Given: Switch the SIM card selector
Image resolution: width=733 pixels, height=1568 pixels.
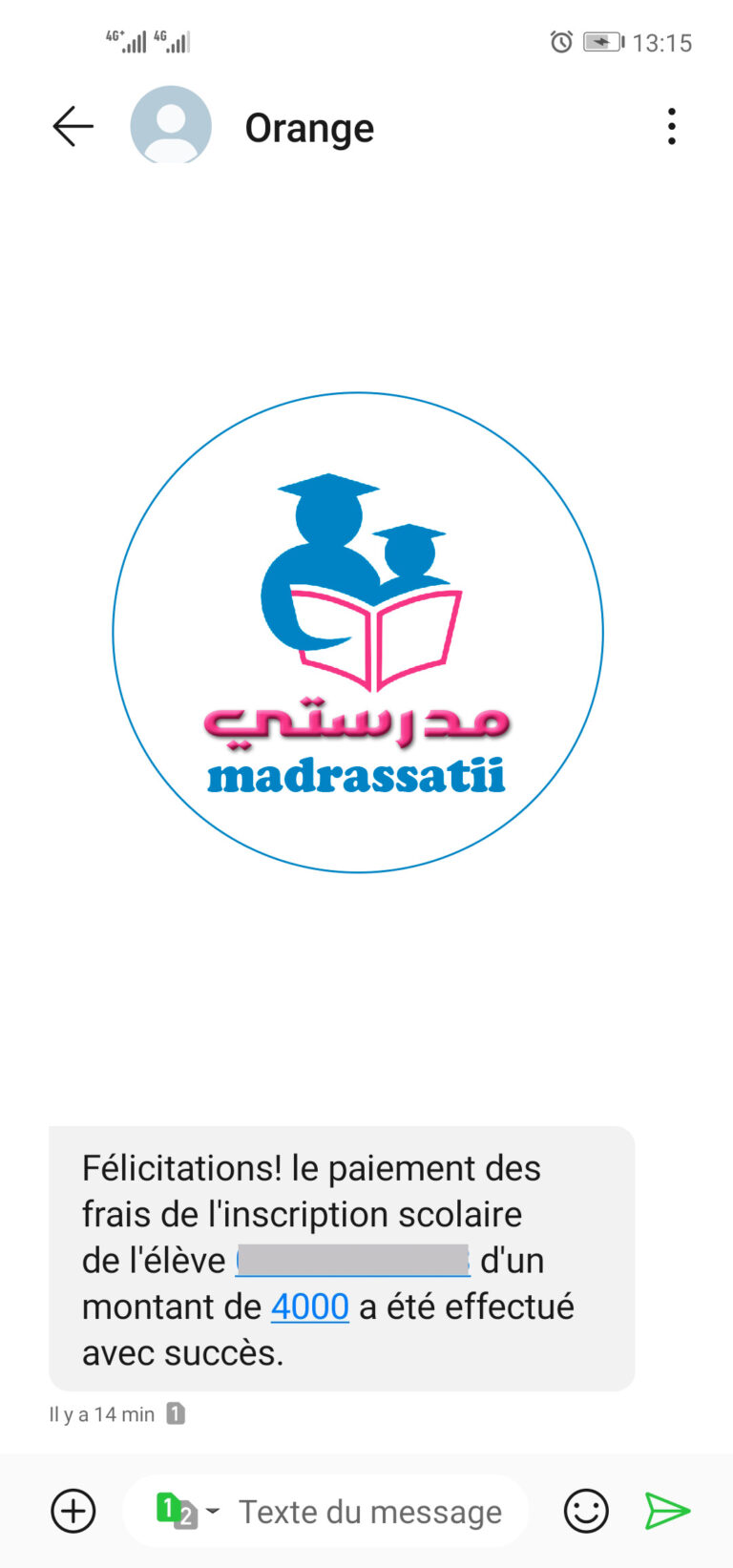Looking at the screenshot, I should pos(185,1511).
